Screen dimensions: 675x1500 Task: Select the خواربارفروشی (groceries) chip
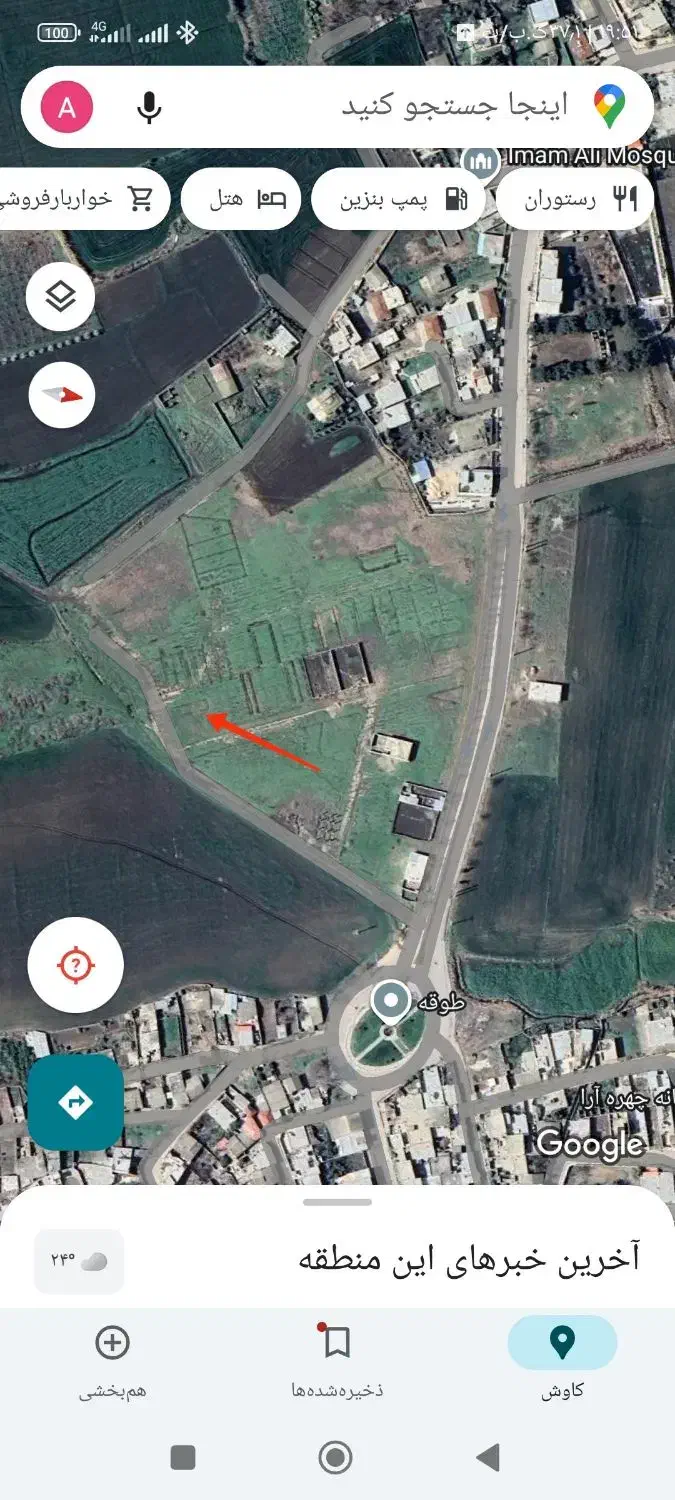[80, 199]
